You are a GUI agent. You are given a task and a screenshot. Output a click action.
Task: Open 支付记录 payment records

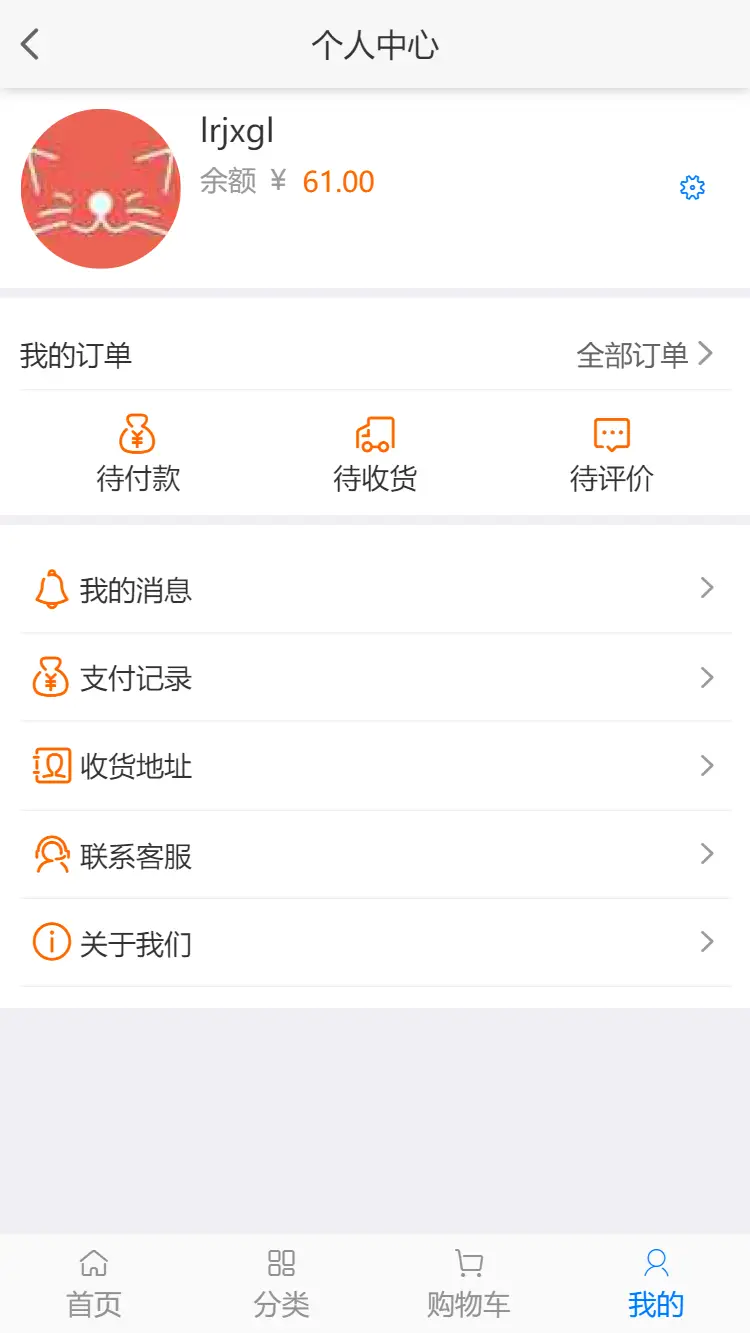pyautogui.click(x=375, y=678)
